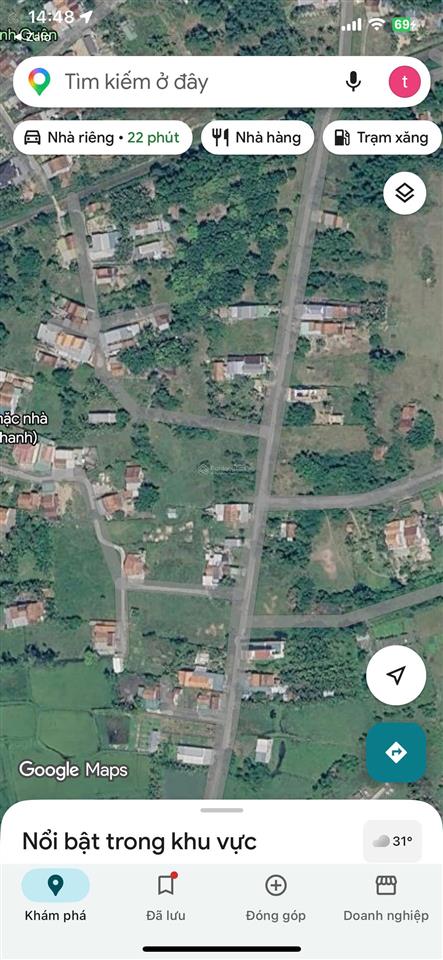Tap the bottom sheet drag handle
Viewport: 443px width, 960px height.
click(222, 810)
